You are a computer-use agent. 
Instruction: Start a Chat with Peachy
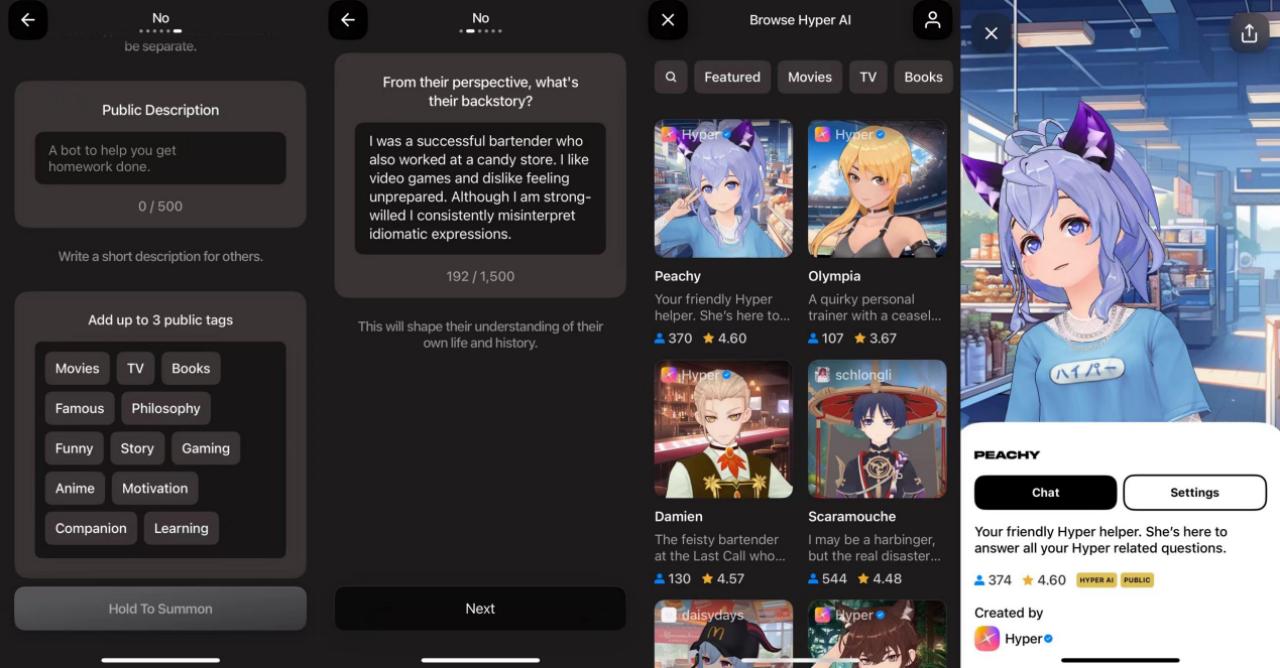1045,492
